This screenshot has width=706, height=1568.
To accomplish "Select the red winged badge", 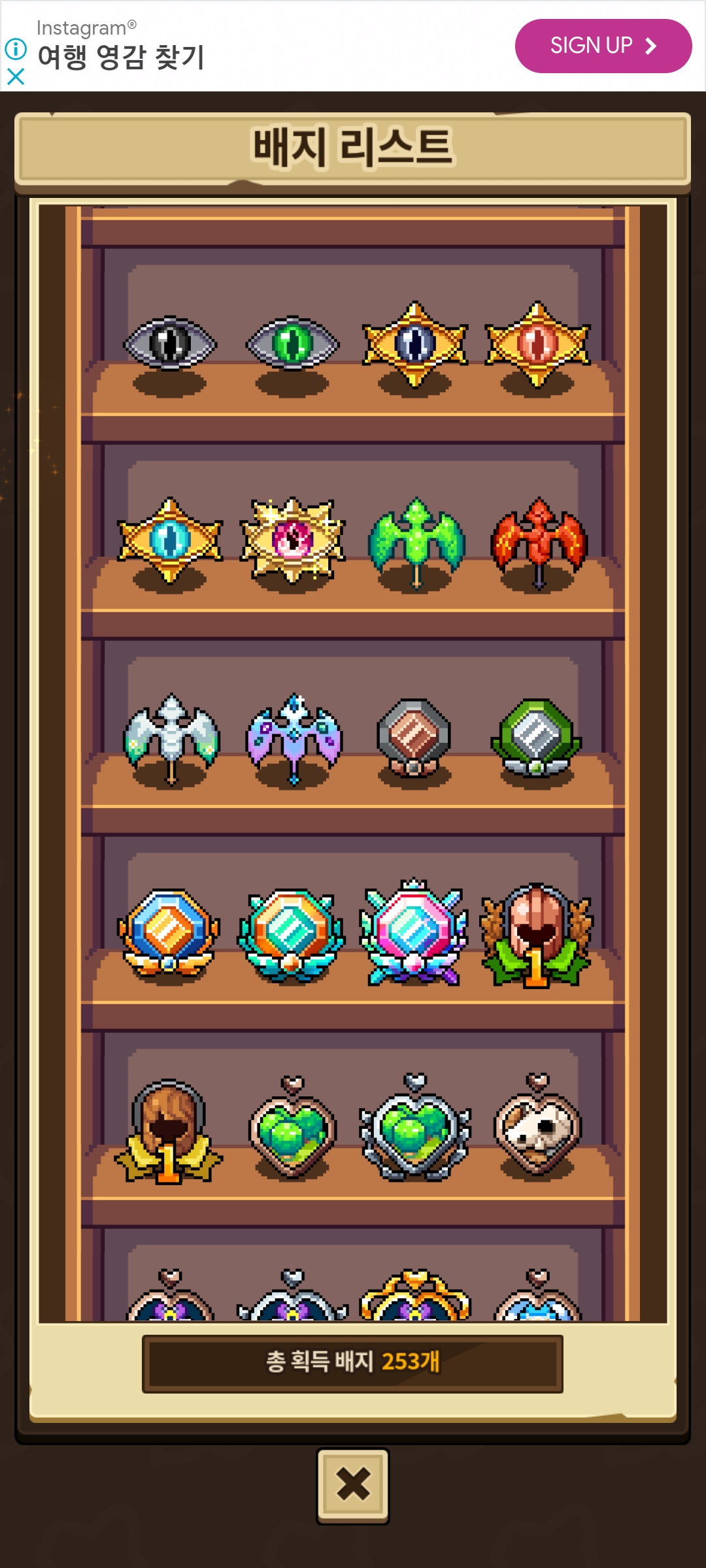I will [x=539, y=541].
